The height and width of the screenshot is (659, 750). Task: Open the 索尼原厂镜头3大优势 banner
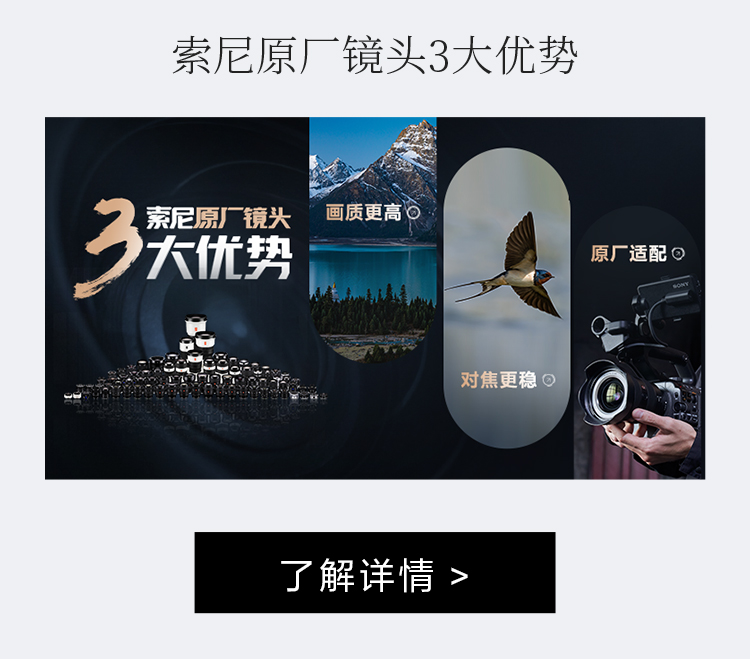[374, 298]
